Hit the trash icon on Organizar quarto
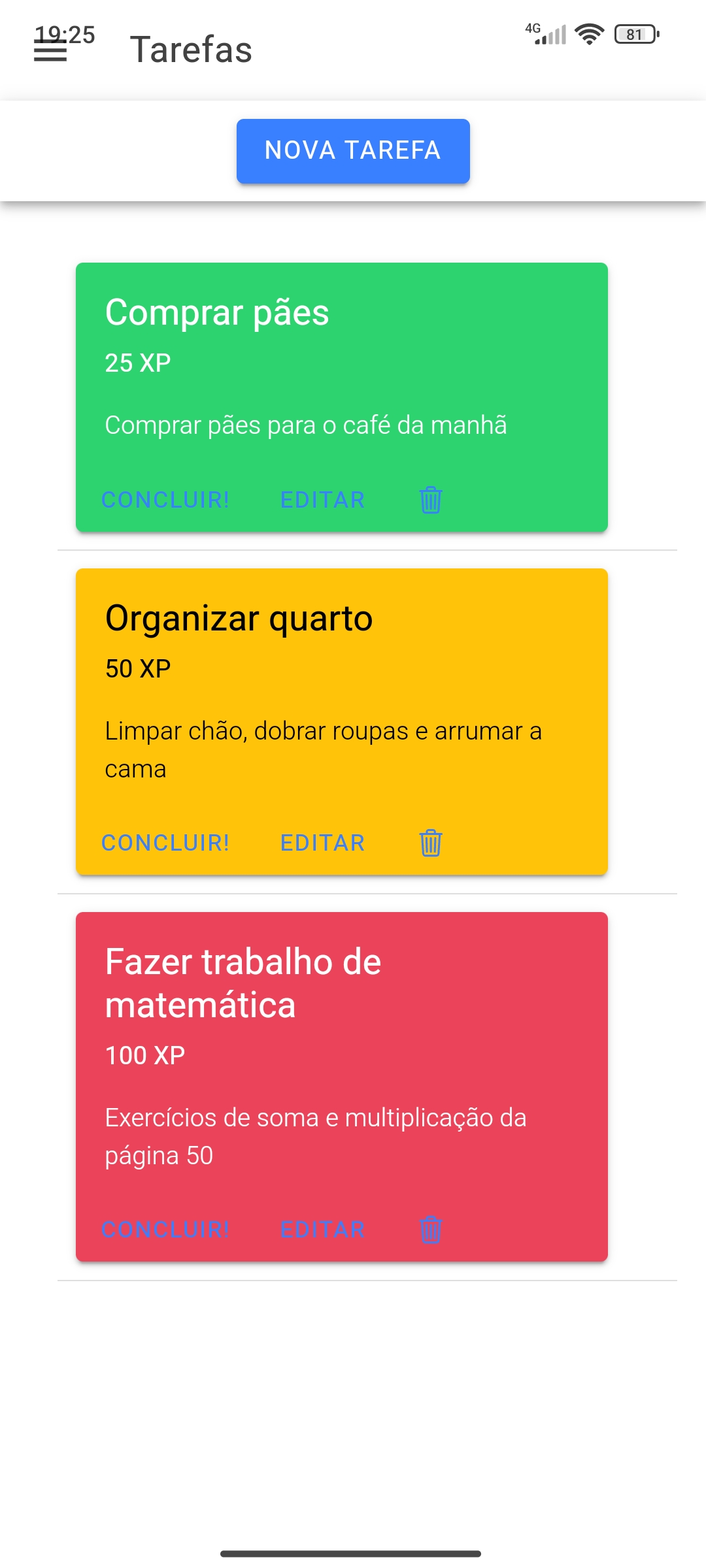Image resolution: width=706 pixels, height=1568 pixels. click(431, 843)
